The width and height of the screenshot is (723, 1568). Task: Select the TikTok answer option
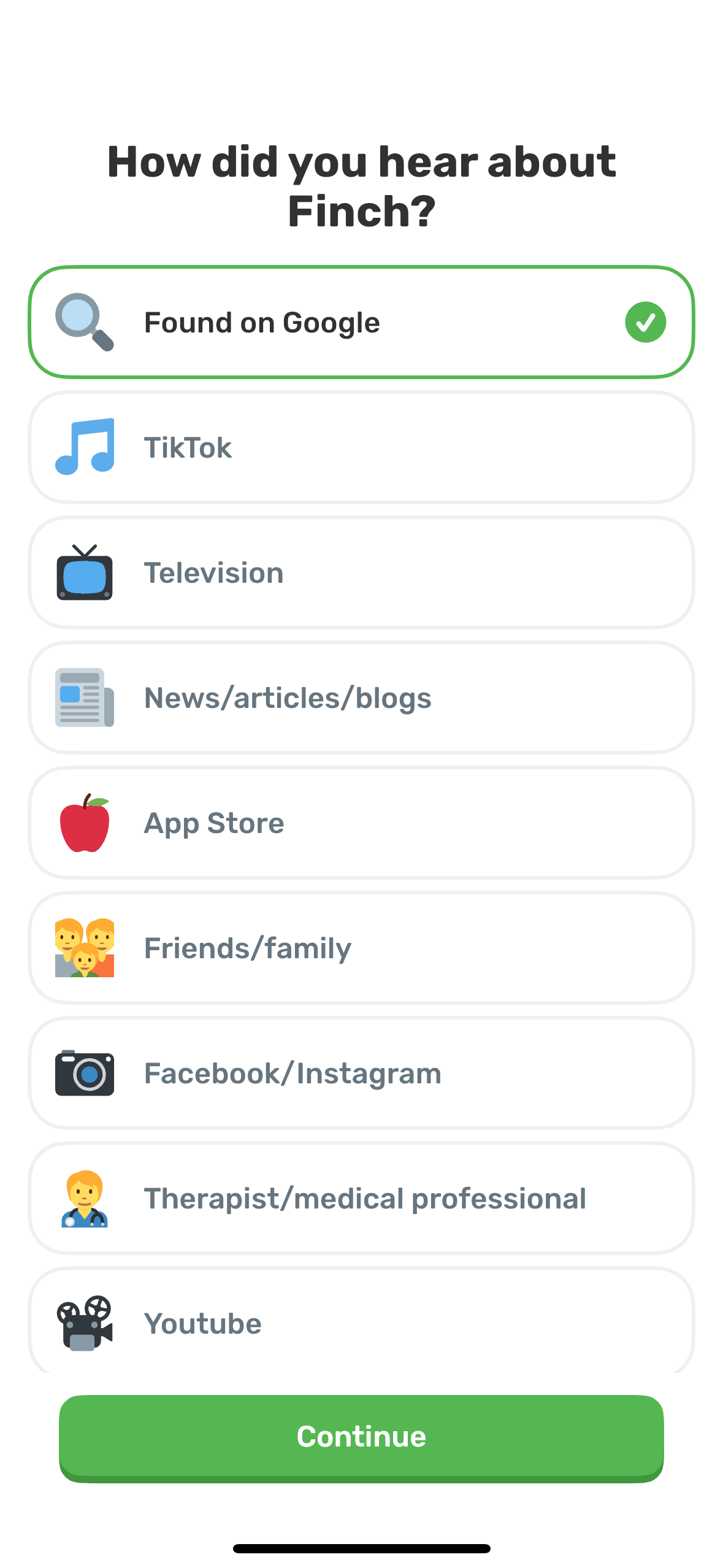pyautogui.click(x=361, y=447)
